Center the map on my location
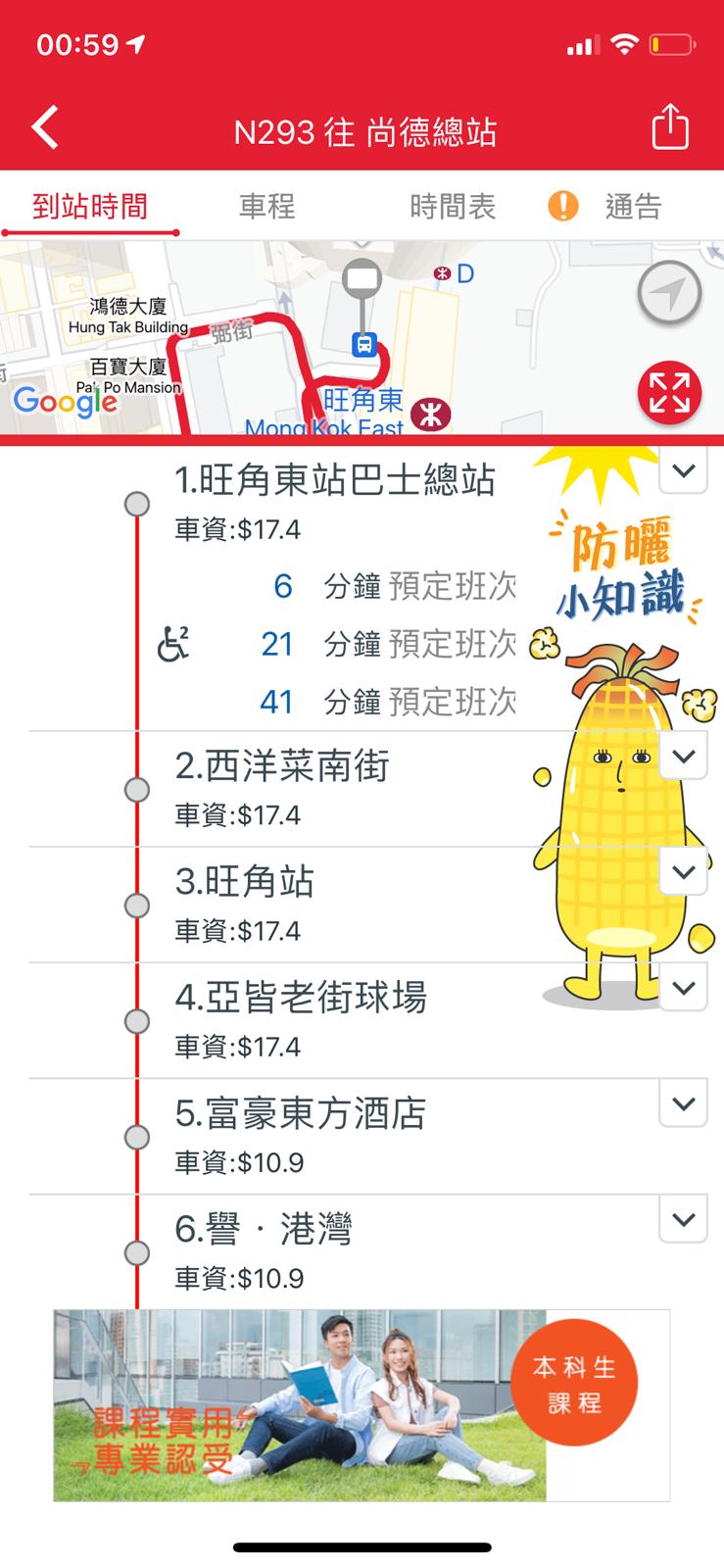The width and height of the screenshot is (724, 1568). coord(669,292)
